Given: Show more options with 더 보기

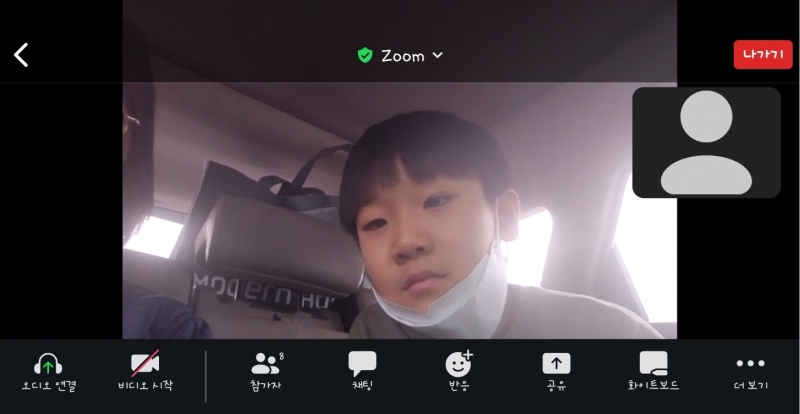Looking at the screenshot, I should coord(750,371).
